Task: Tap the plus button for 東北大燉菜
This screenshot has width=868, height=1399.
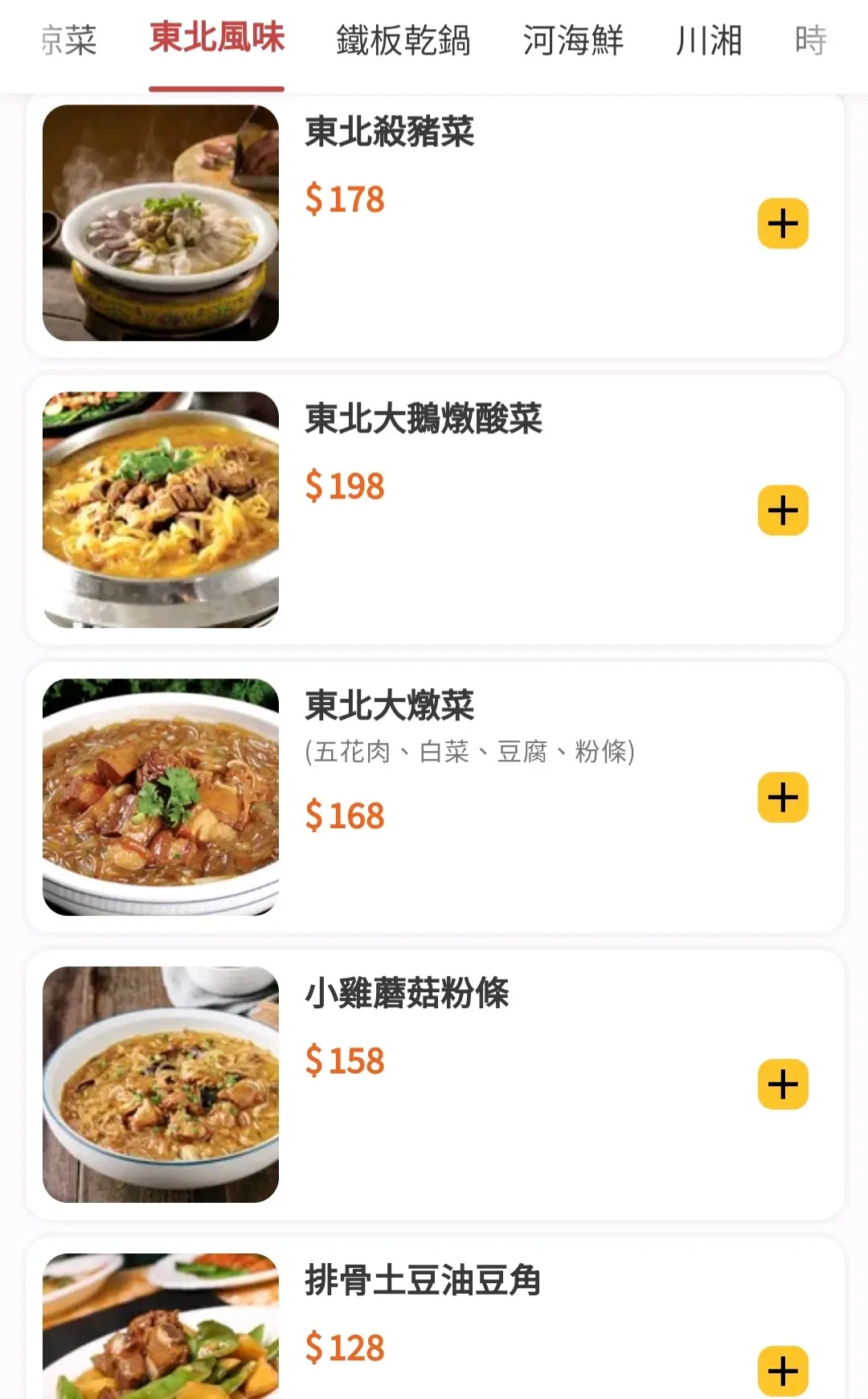Action: [783, 798]
